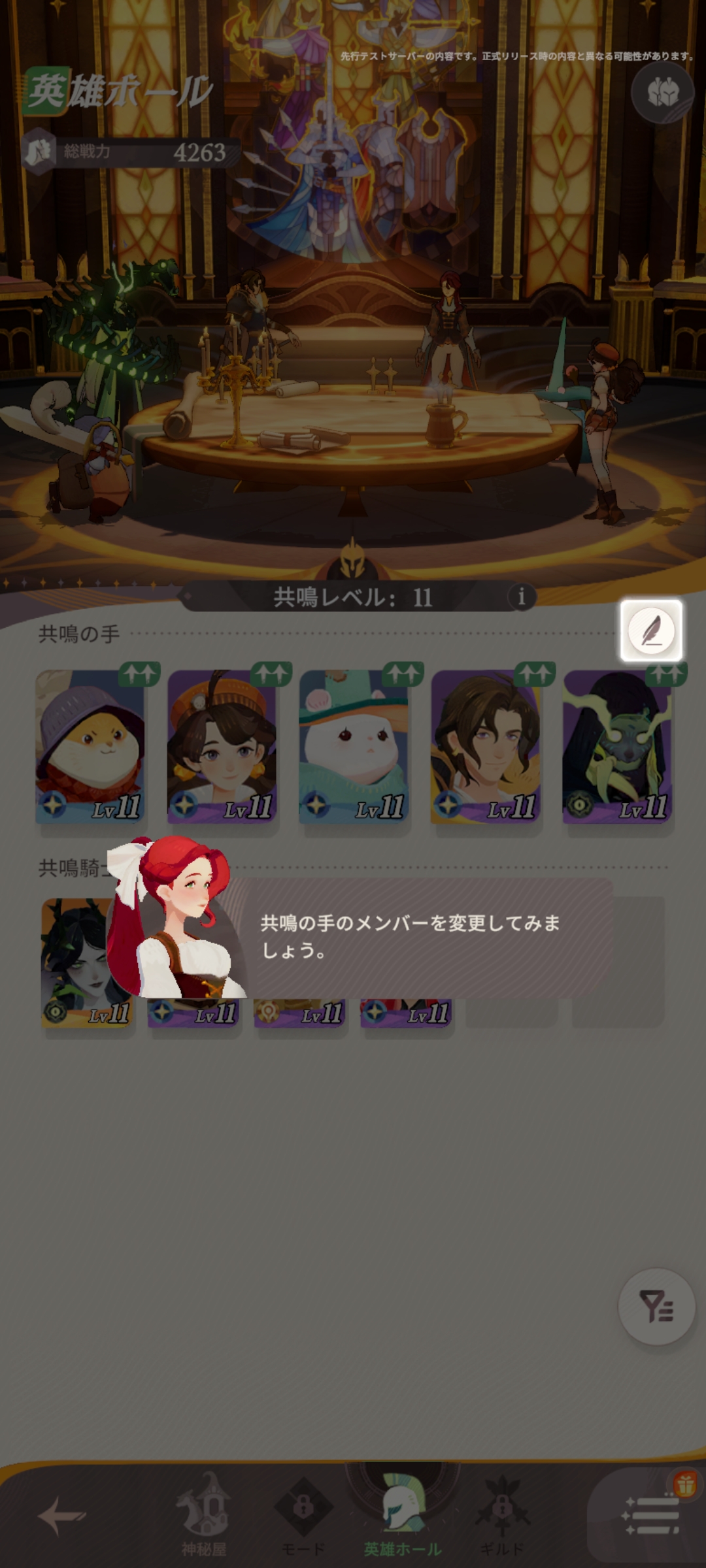Open the hero filter button
The image size is (706, 1568).
click(656, 1306)
